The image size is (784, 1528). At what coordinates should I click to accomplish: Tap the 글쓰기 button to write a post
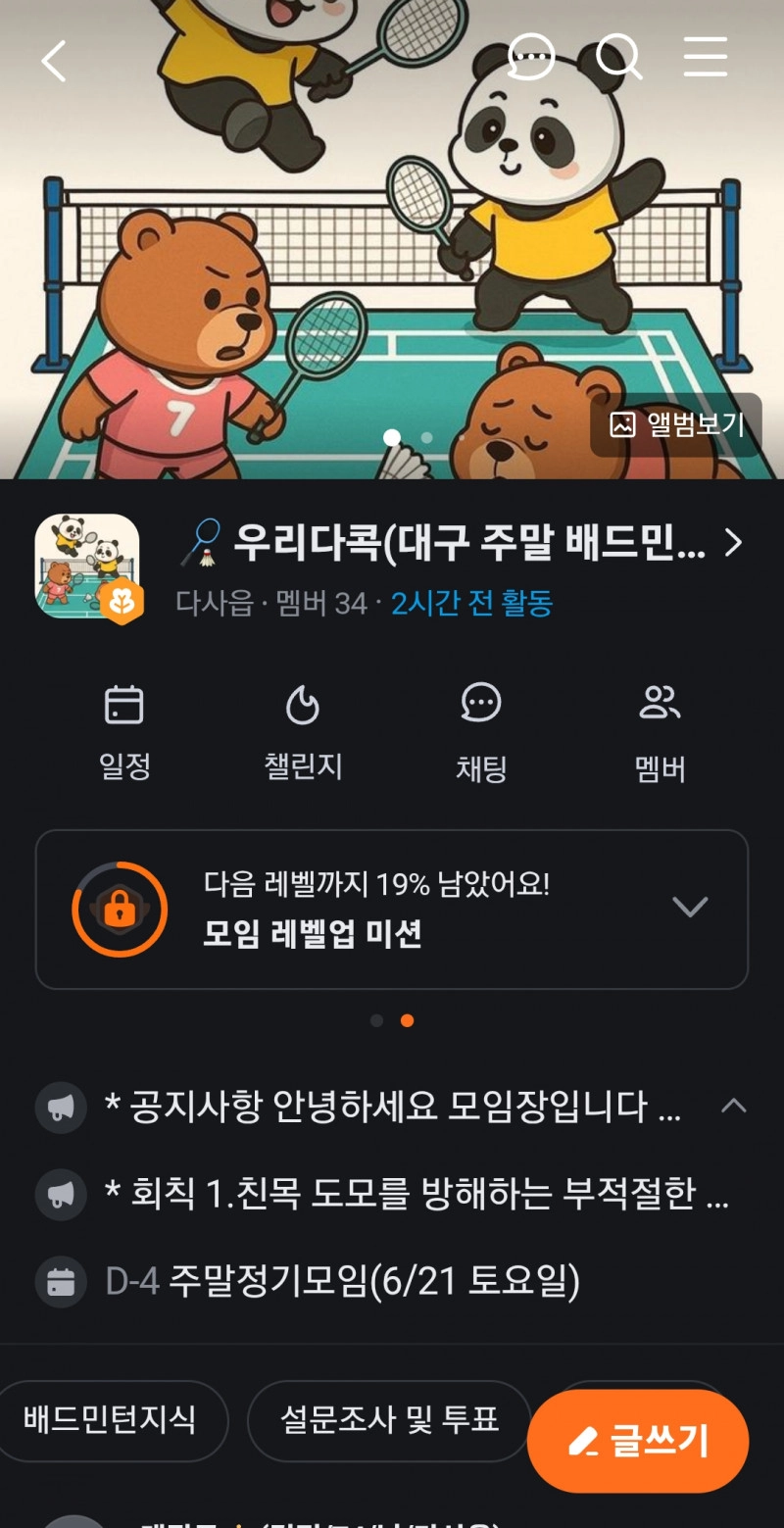(638, 1441)
